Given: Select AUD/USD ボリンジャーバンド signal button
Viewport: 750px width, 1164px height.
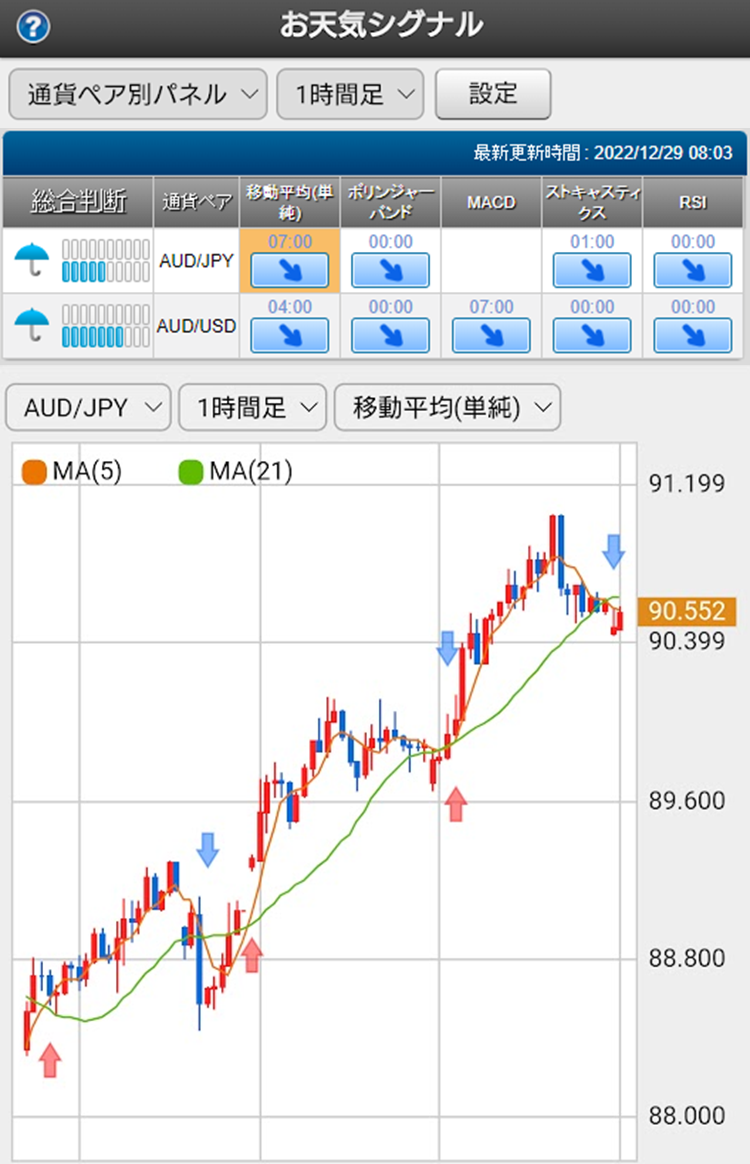Looking at the screenshot, I should click(x=390, y=335).
